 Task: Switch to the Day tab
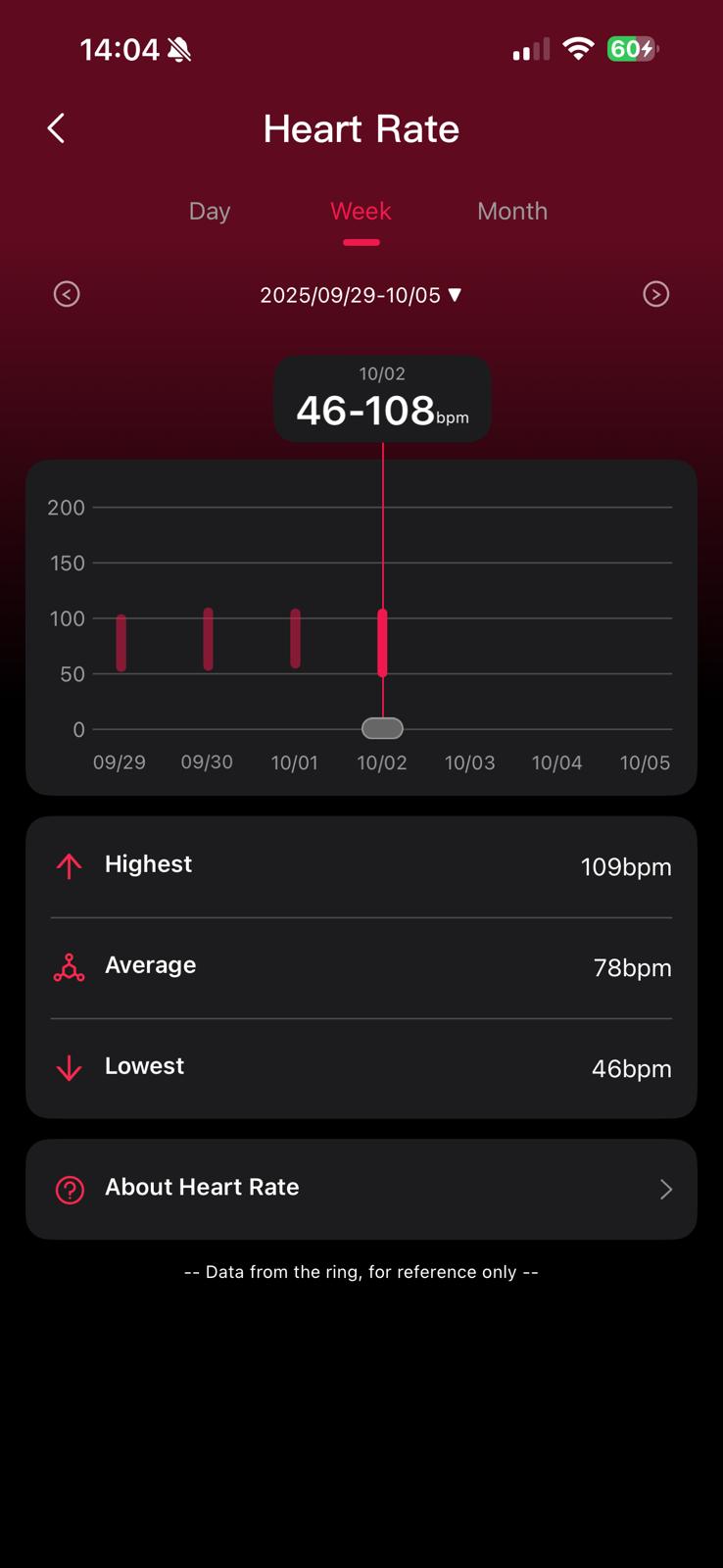(210, 212)
